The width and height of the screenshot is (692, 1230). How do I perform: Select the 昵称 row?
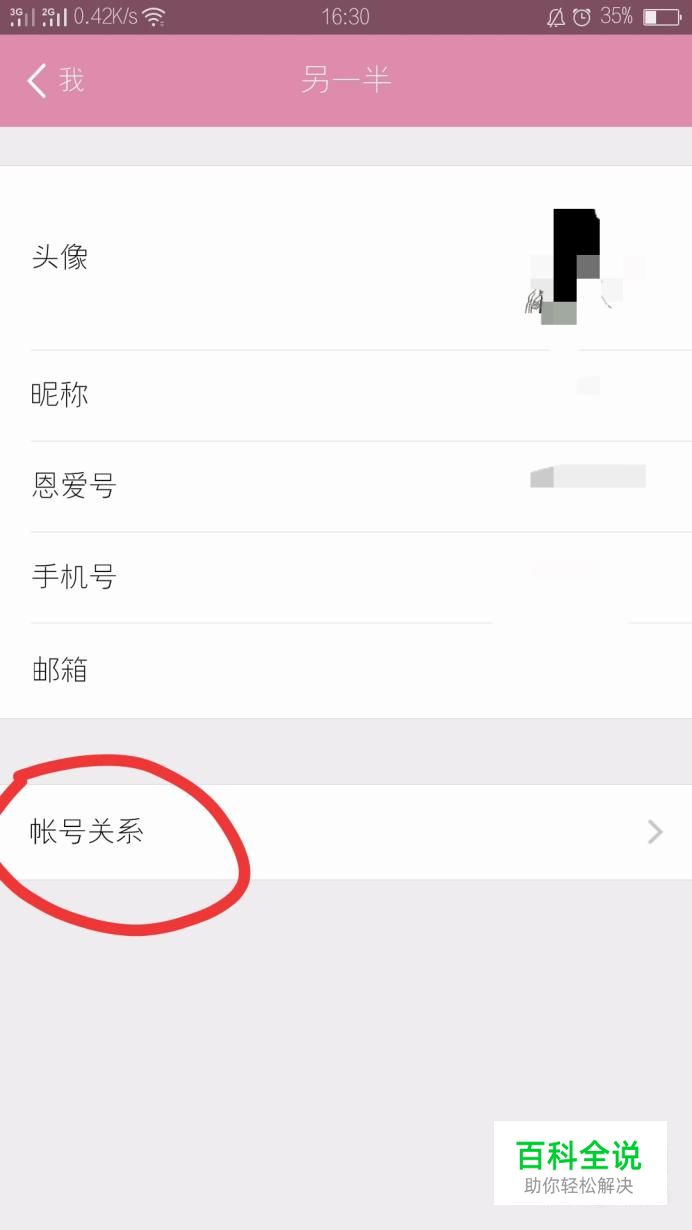(x=346, y=396)
